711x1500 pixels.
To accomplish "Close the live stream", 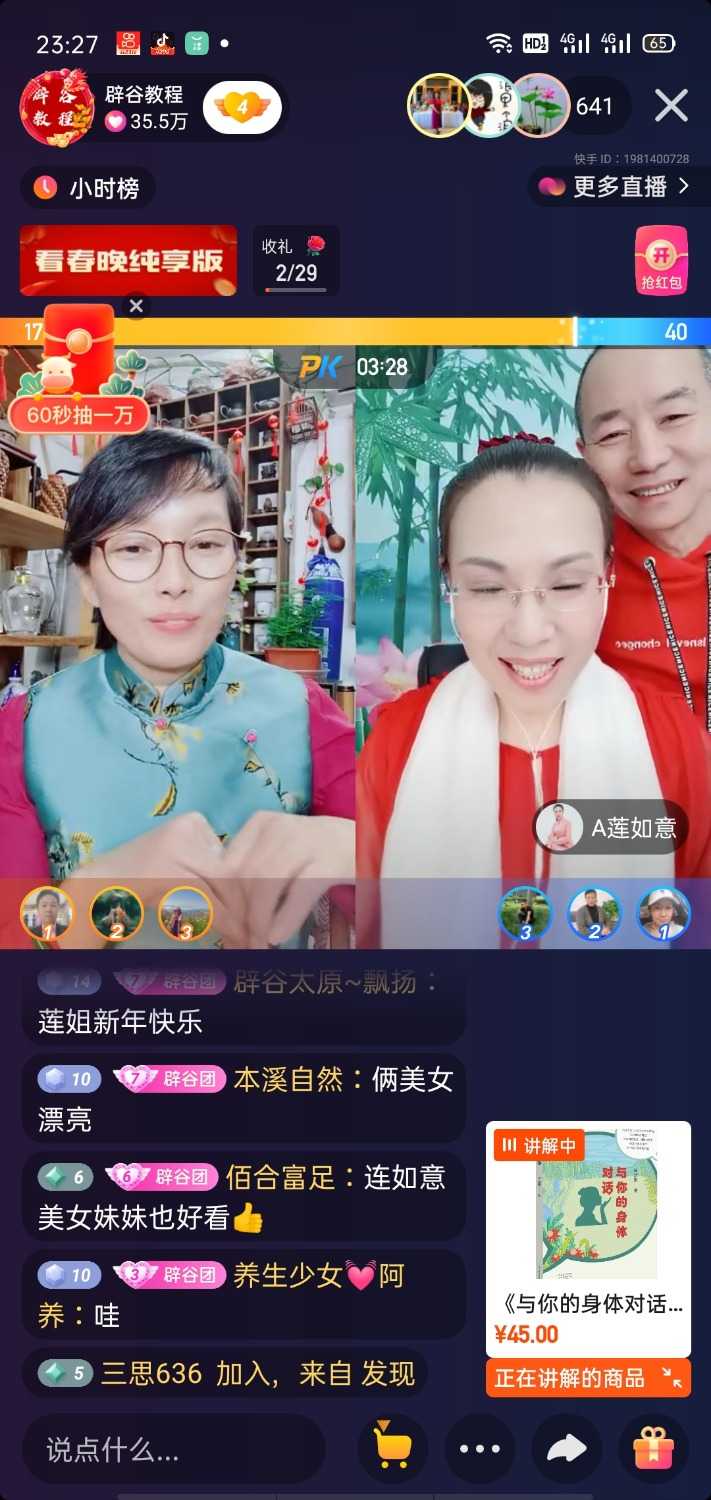I will pyautogui.click(x=670, y=105).
